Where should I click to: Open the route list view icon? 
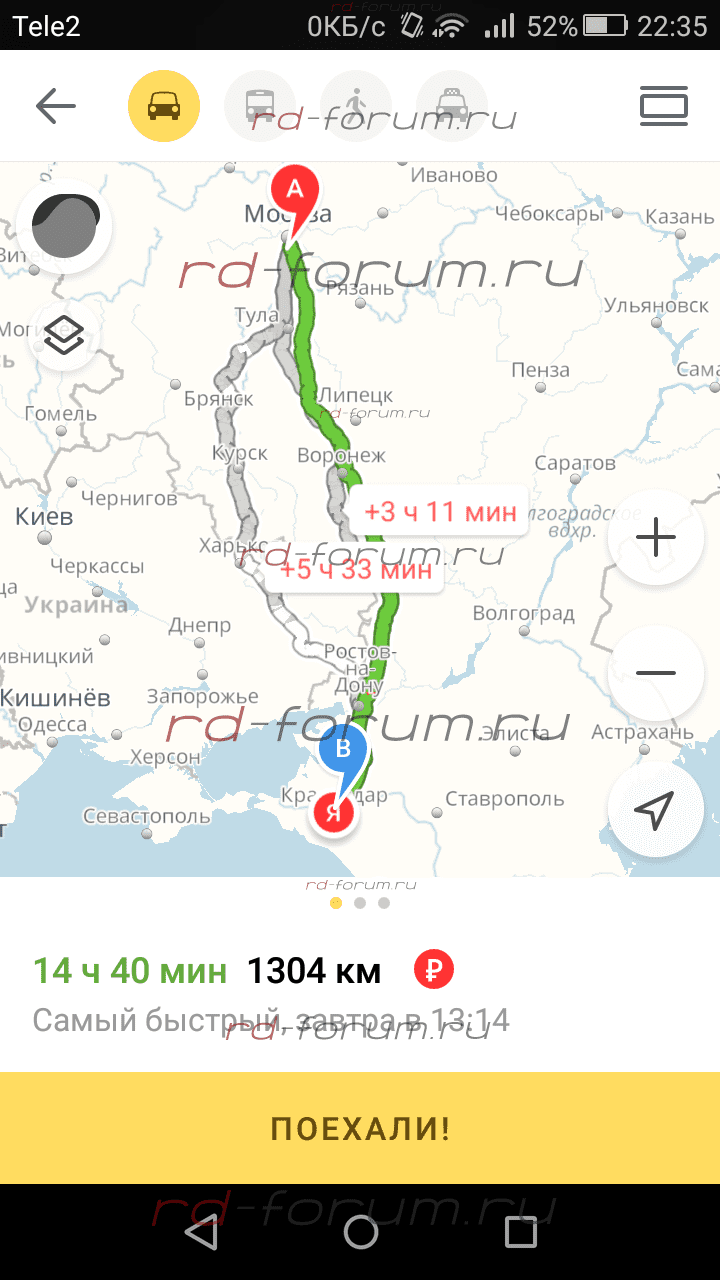(664, 106)
